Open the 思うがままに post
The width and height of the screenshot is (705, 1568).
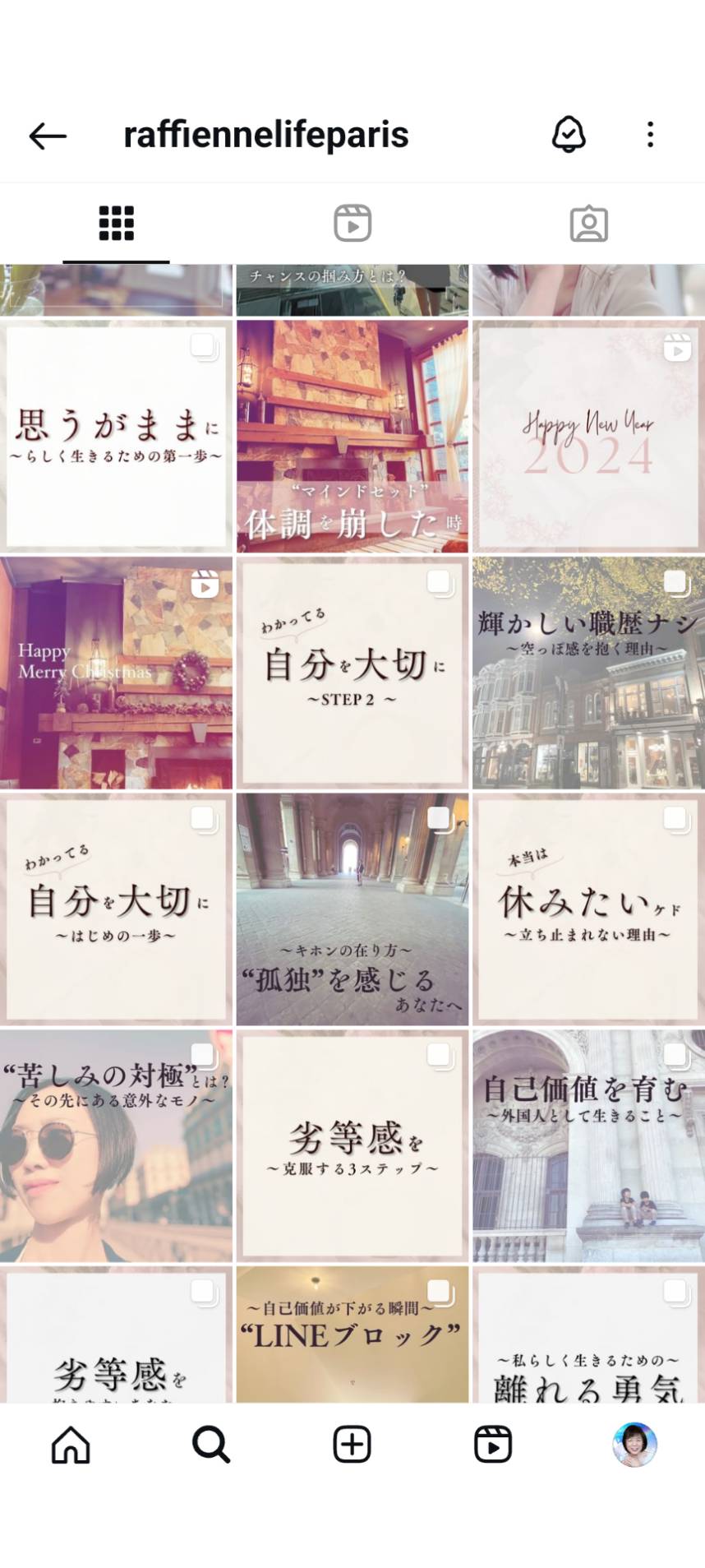tap(116, 437)
